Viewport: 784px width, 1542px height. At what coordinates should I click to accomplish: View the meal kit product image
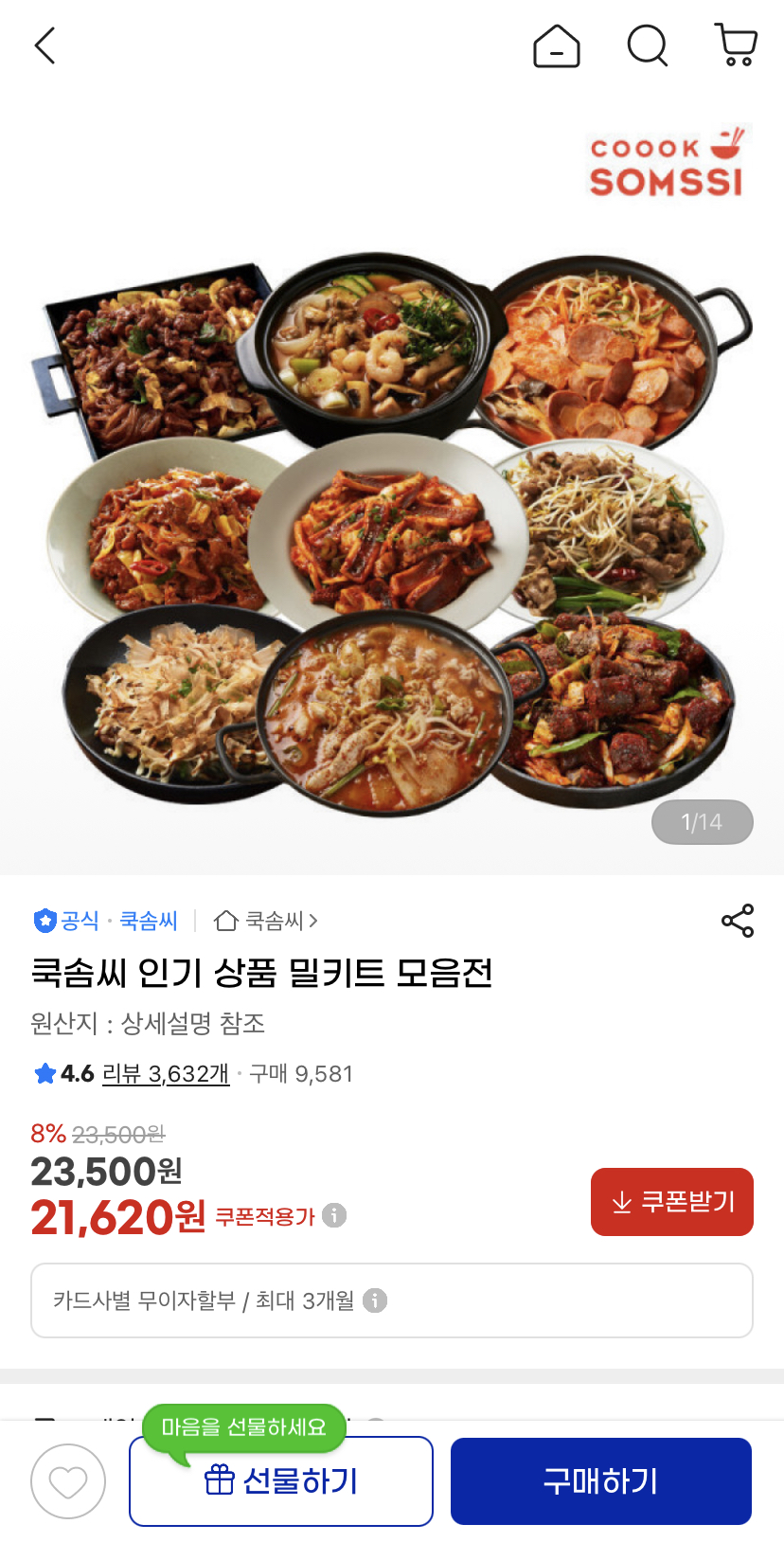click(392, 530)
